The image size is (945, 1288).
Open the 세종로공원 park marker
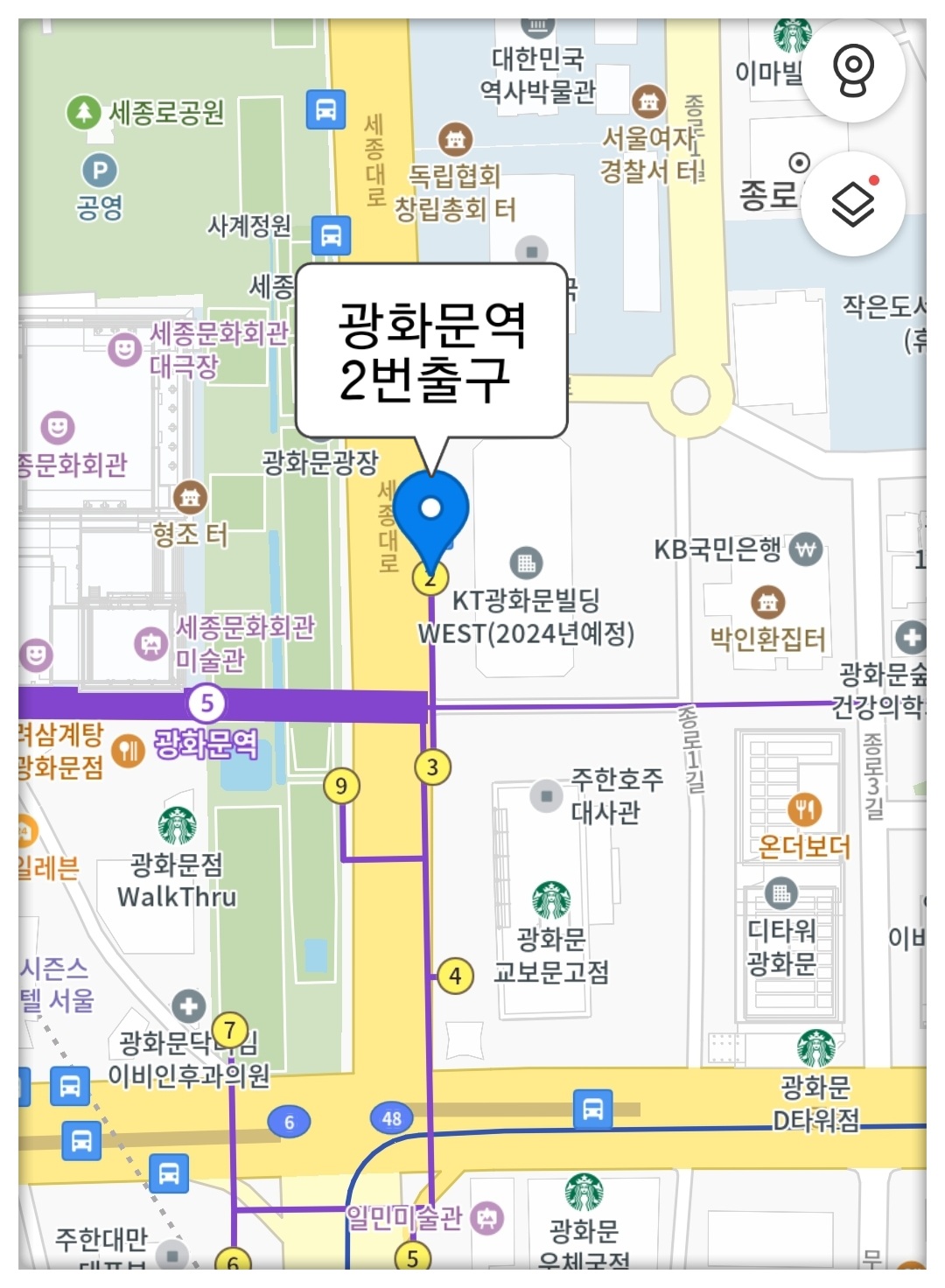84,112
